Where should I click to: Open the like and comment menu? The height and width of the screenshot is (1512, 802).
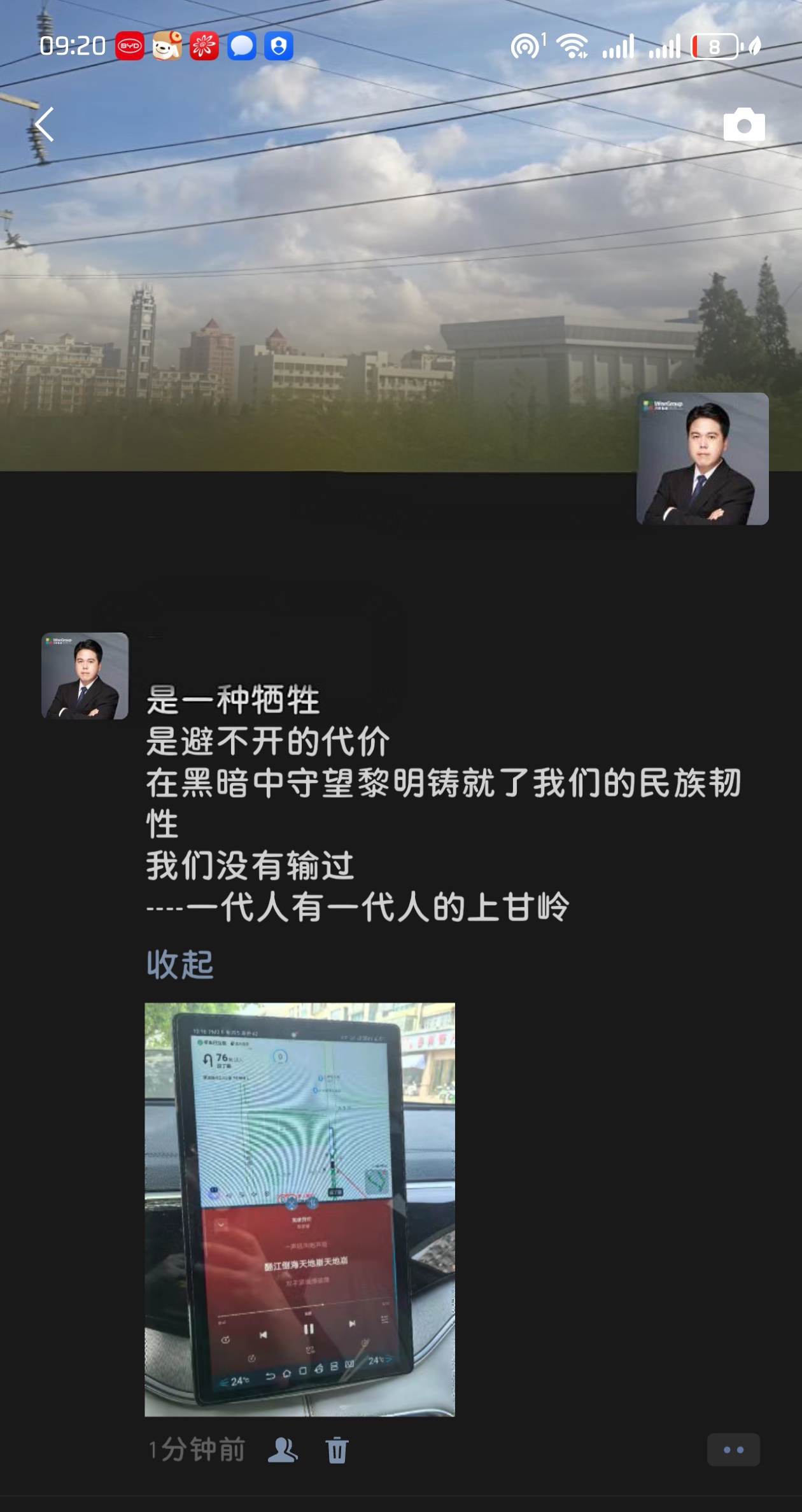pos(733,1450)
